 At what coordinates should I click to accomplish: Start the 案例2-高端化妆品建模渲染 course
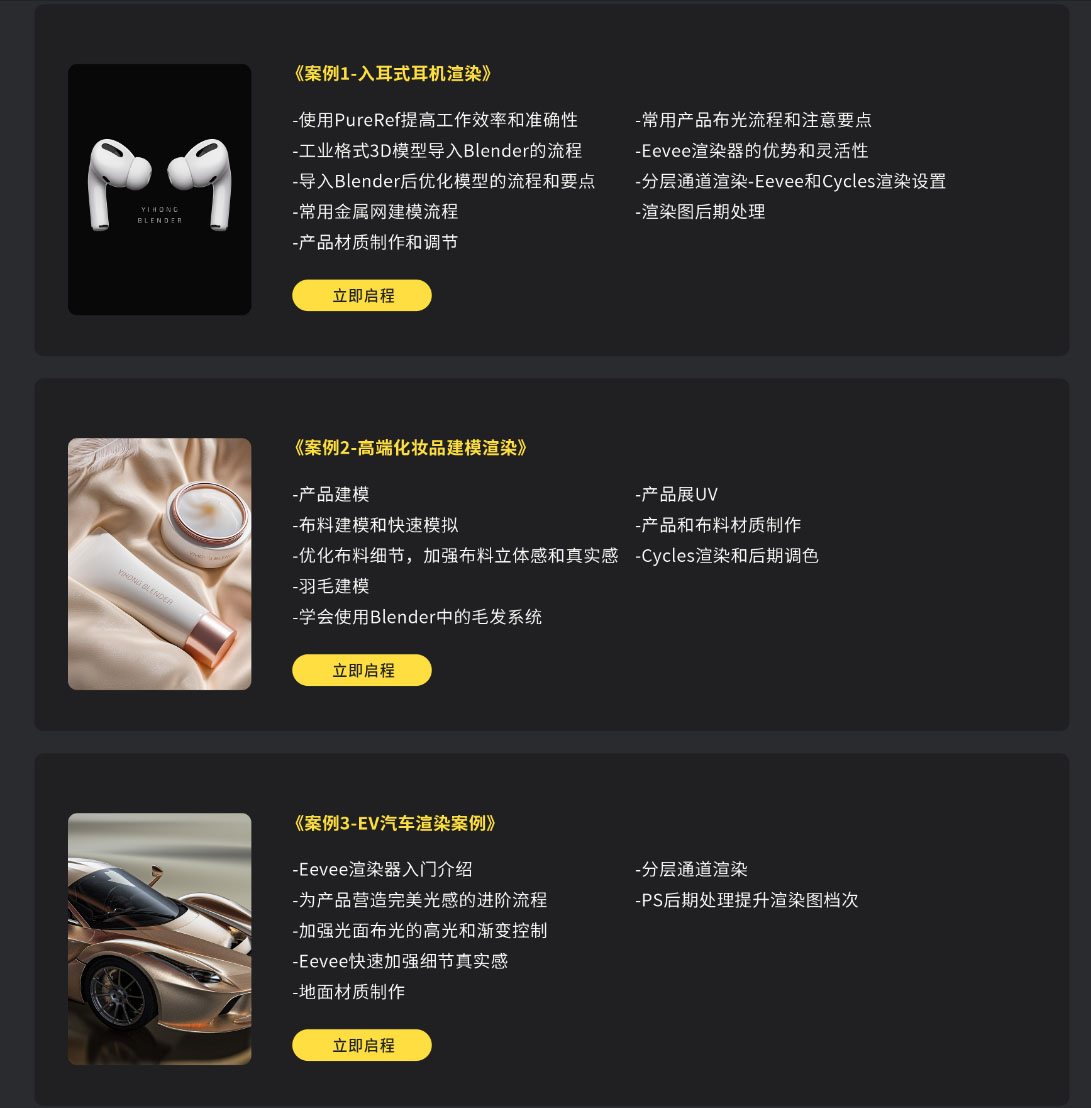point(362,670)
